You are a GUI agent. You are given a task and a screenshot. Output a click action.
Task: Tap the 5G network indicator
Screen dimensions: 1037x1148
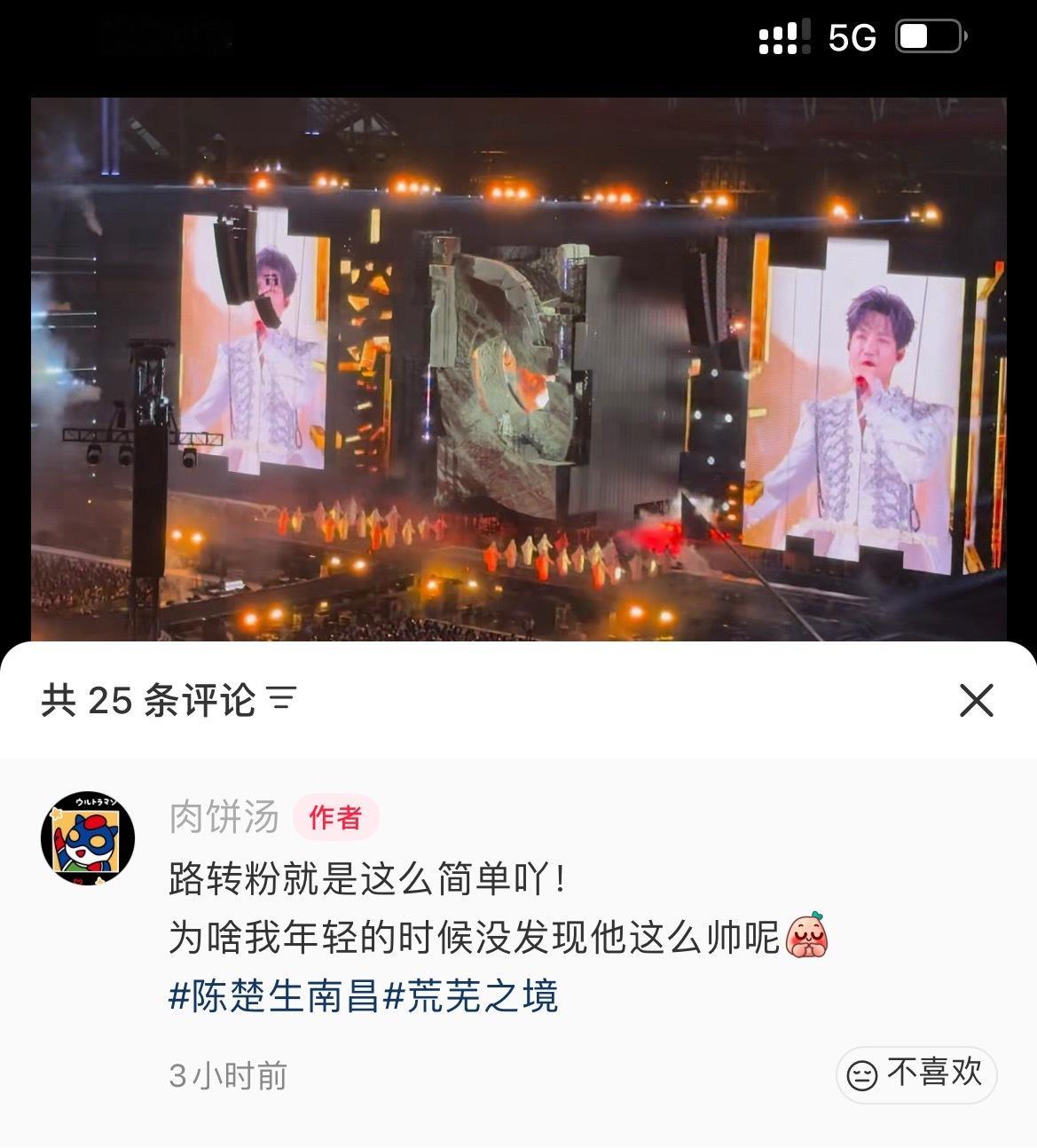coord(854,35)
